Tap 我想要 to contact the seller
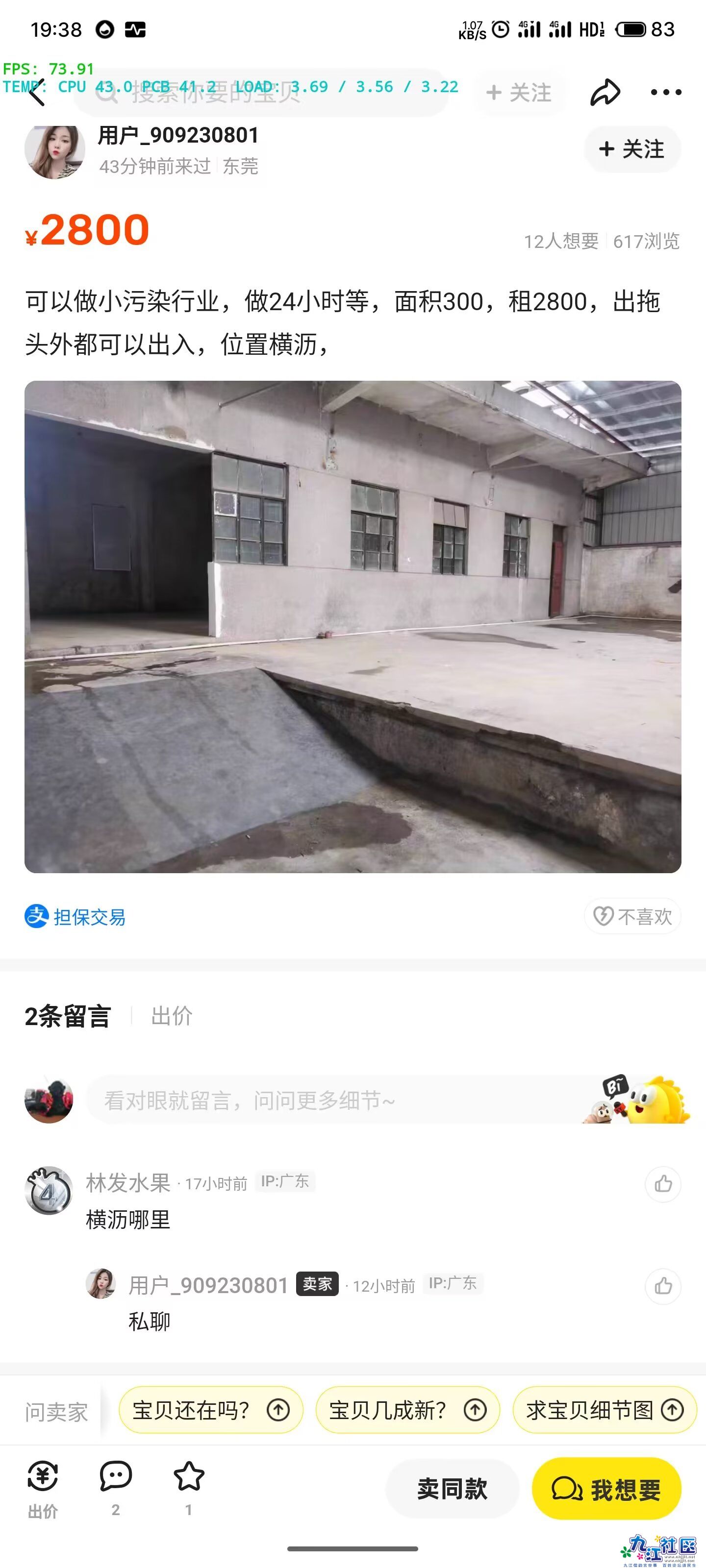The height and width of the screenshot is (1568, 706). pos(606,1489)
